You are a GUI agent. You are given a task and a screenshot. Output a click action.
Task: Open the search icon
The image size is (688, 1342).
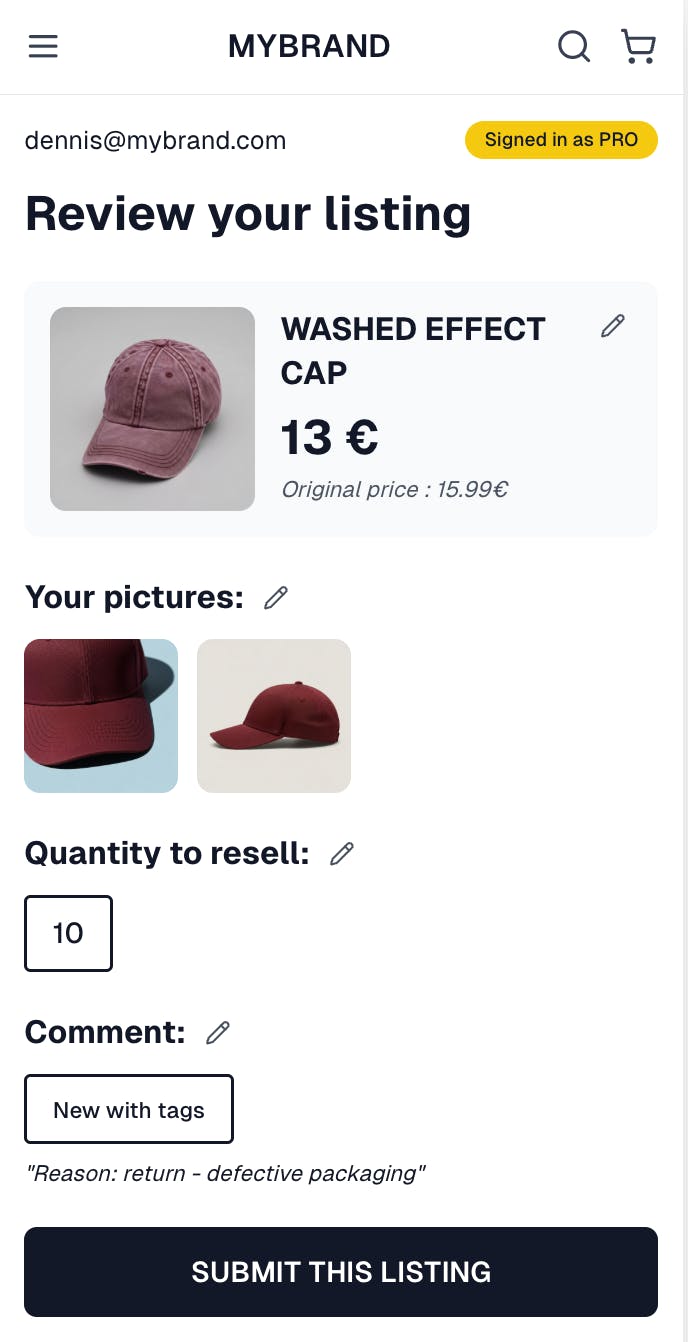573,46
